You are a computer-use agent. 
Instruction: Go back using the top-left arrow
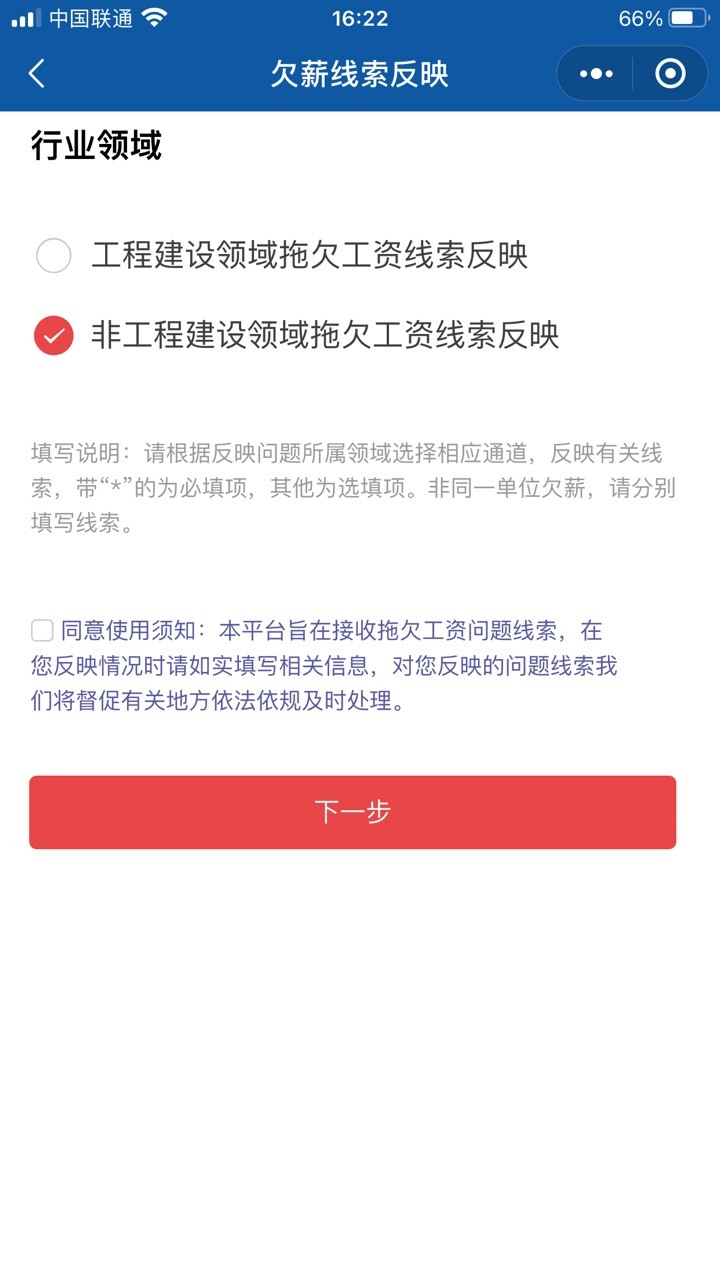point(37,73)
